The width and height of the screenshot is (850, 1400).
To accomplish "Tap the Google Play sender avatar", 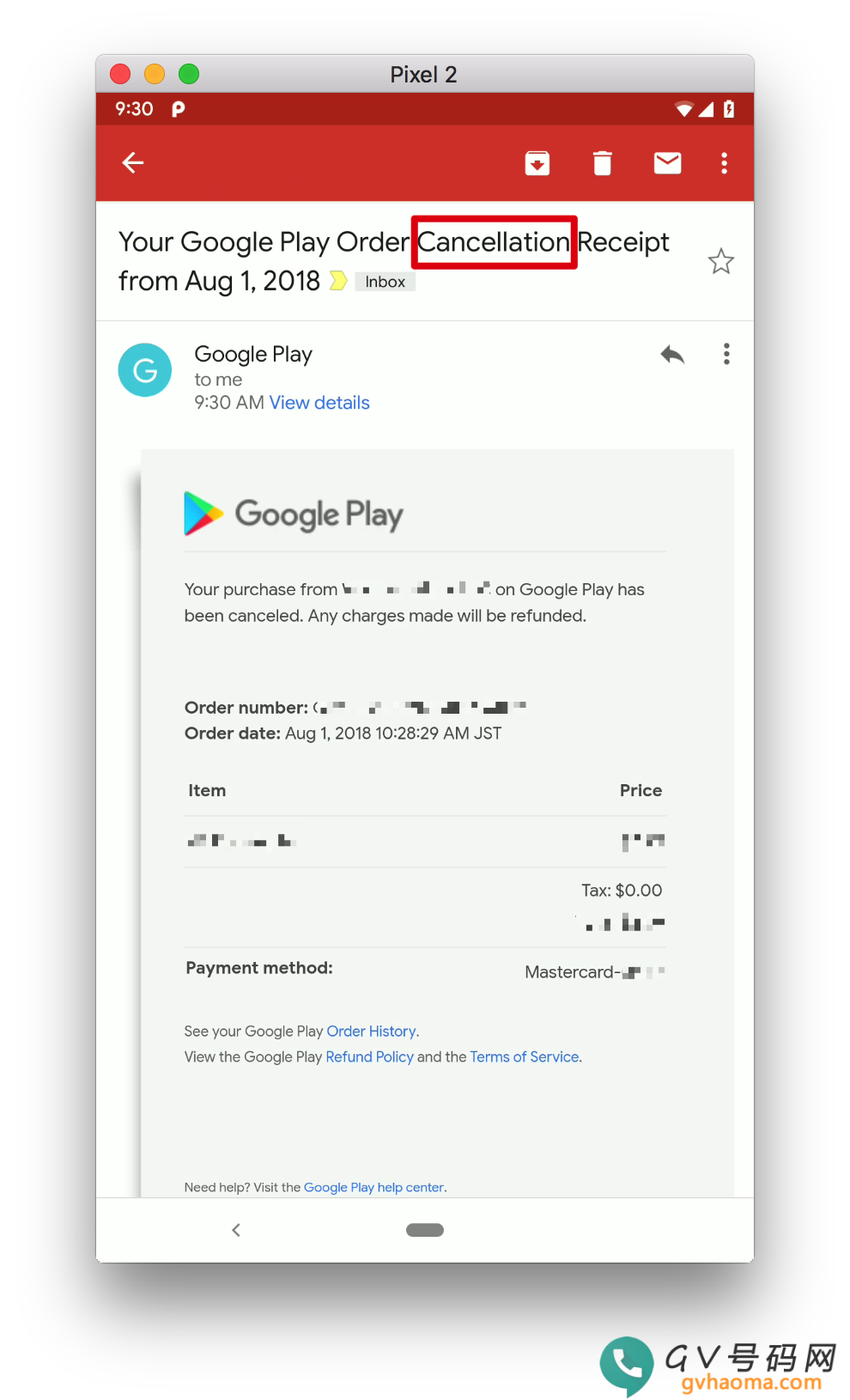I will pos(145,370).
